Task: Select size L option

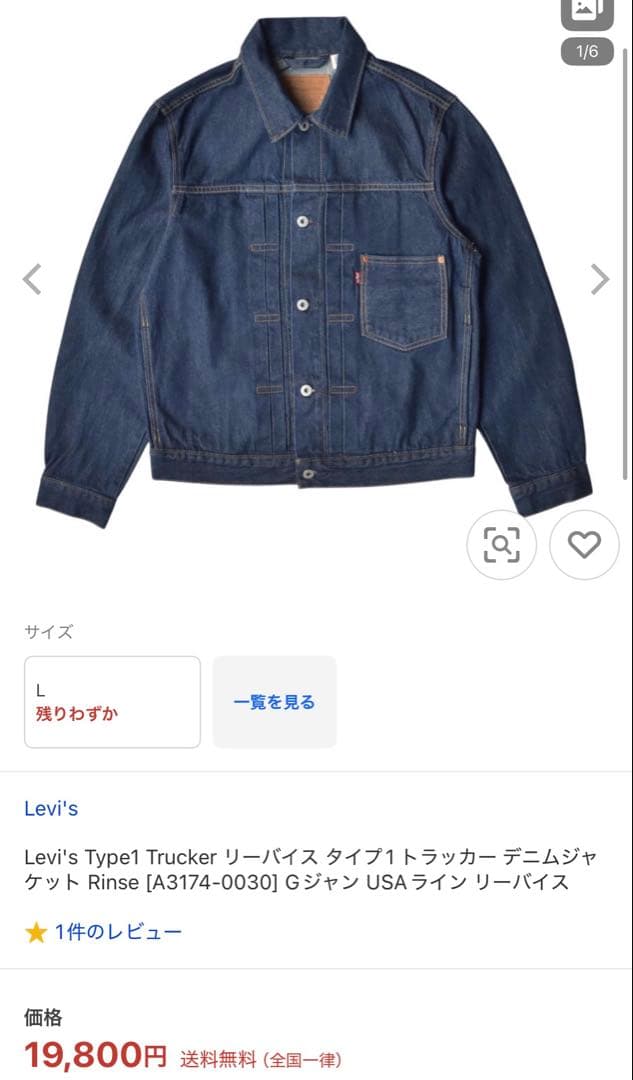Action: [112, 702]
